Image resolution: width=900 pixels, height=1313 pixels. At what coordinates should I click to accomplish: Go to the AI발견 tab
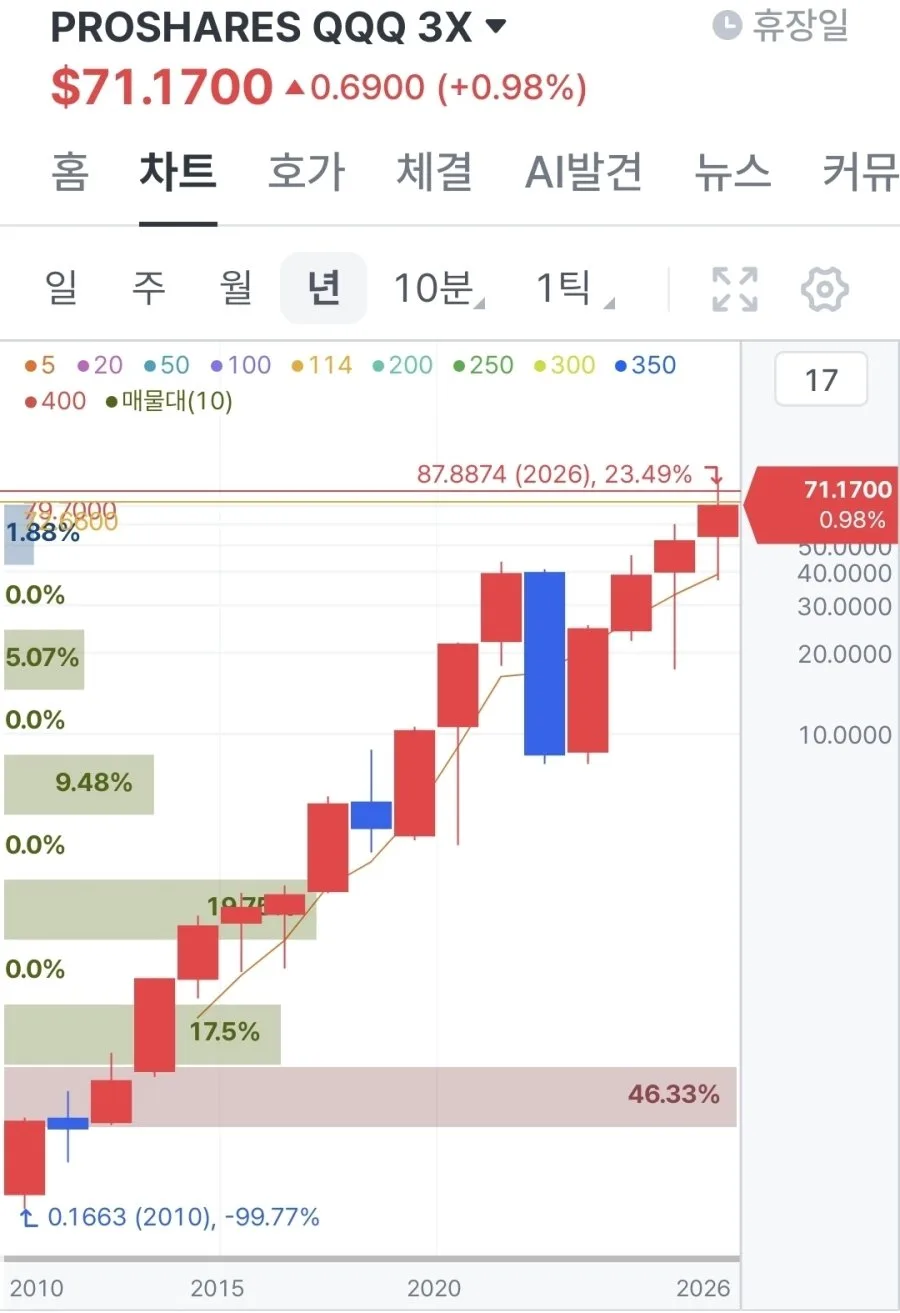[583, 172]
